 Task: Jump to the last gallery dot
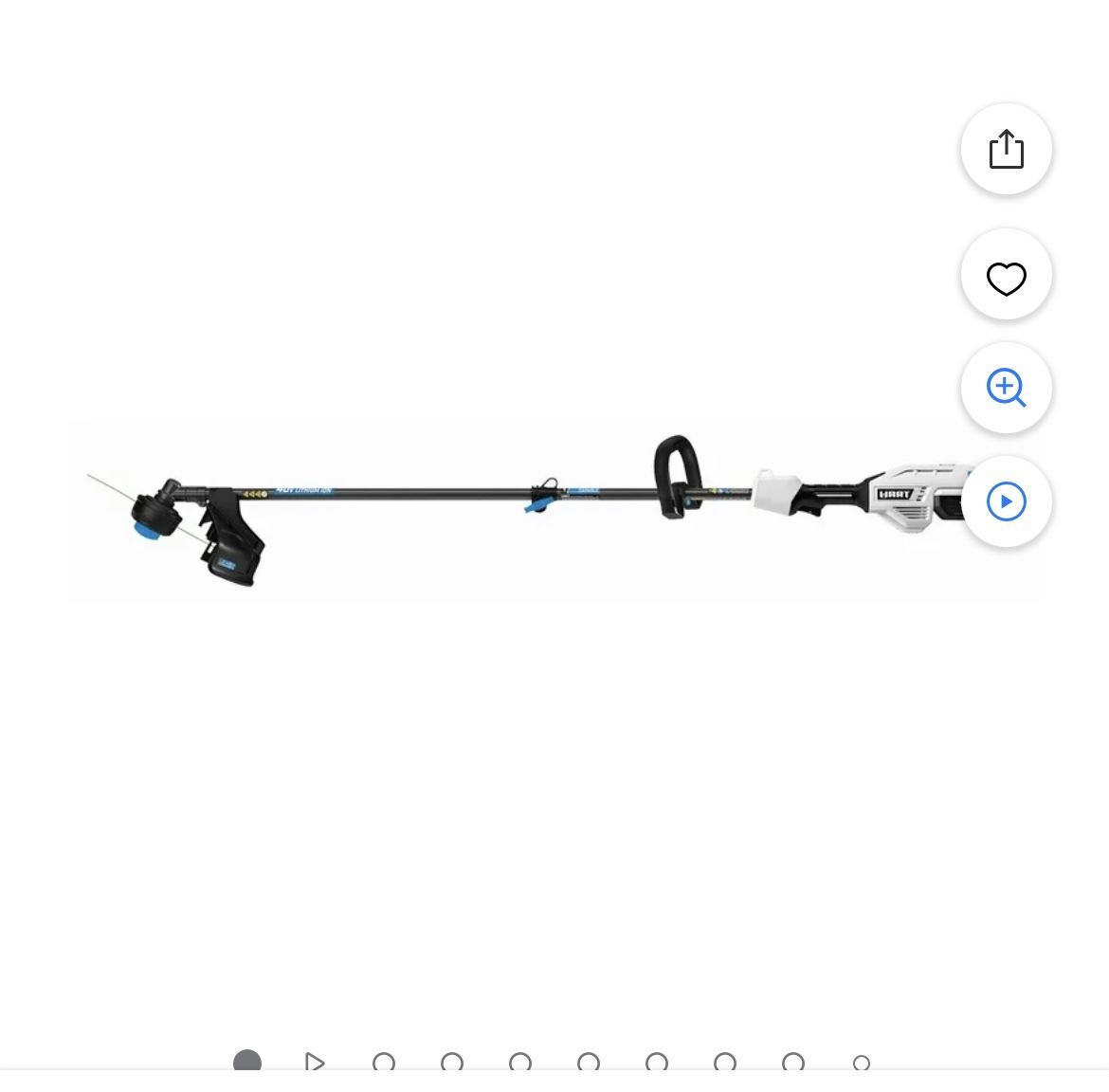click(x=861, y=1064)
